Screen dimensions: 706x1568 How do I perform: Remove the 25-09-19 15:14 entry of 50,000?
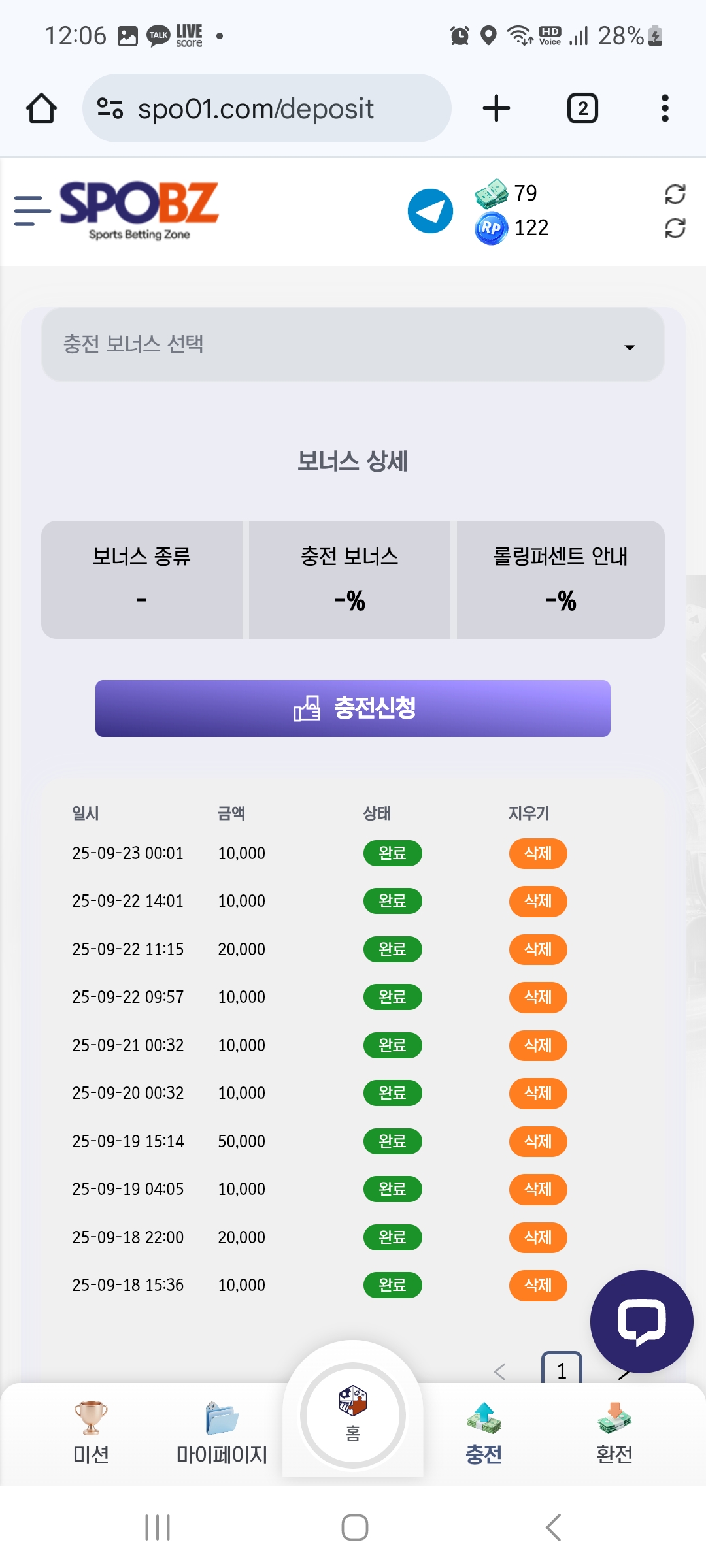click(537, 1141)
